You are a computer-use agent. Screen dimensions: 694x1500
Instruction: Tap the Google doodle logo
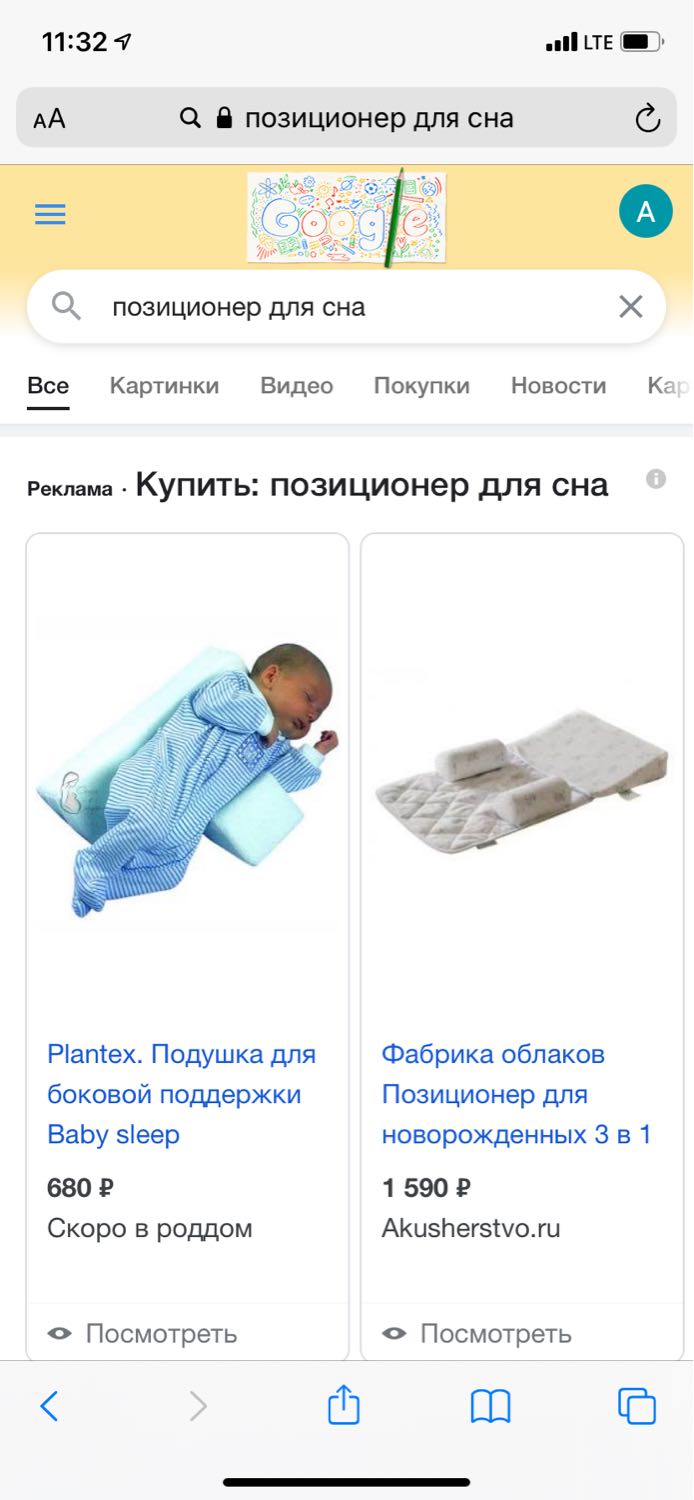point(347,217)
